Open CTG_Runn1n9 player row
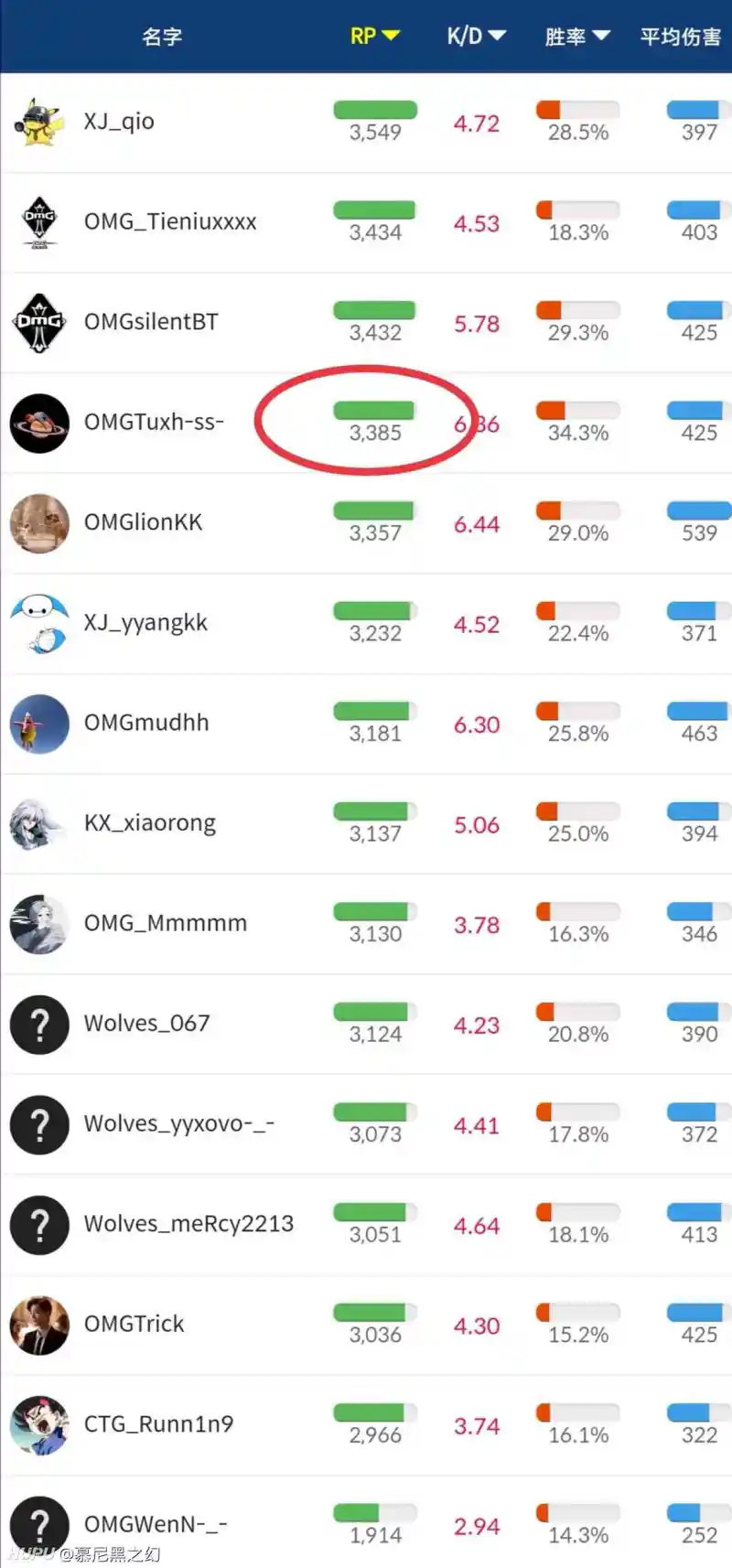This screenshot has width=732, height=1568. click(158, 1424)
